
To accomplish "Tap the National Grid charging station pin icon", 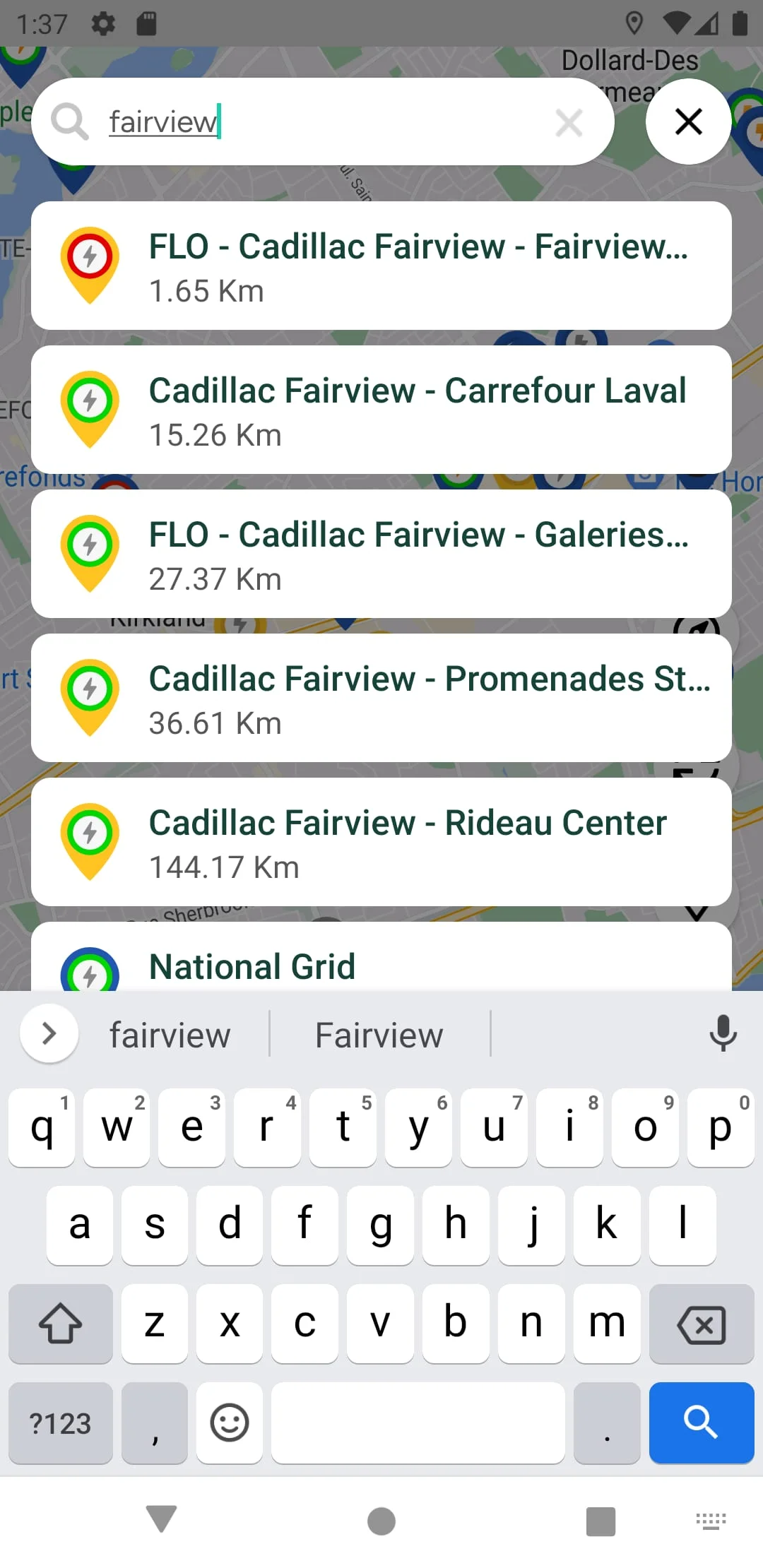I will pos(90,973).
